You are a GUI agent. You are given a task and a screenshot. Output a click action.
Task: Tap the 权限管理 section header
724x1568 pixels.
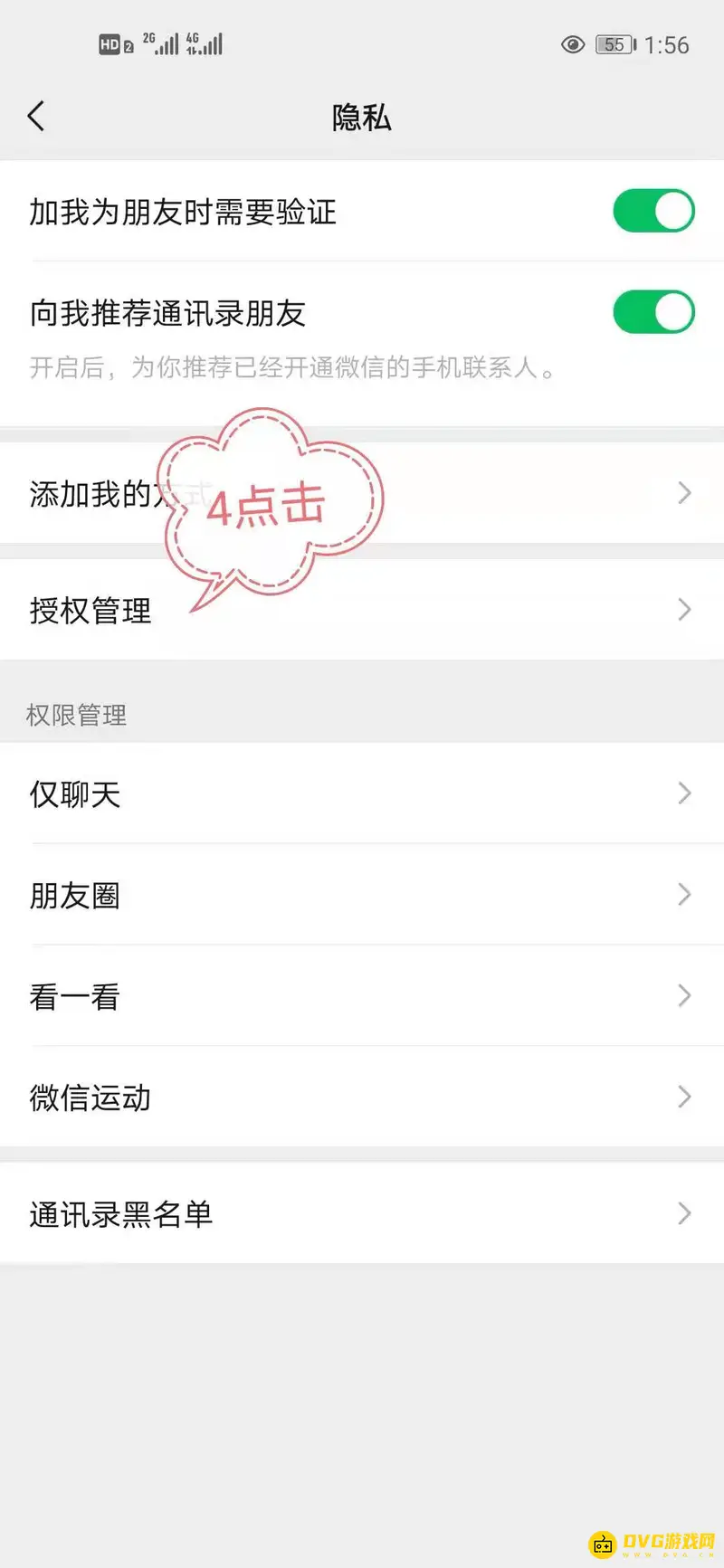(76, 716)
